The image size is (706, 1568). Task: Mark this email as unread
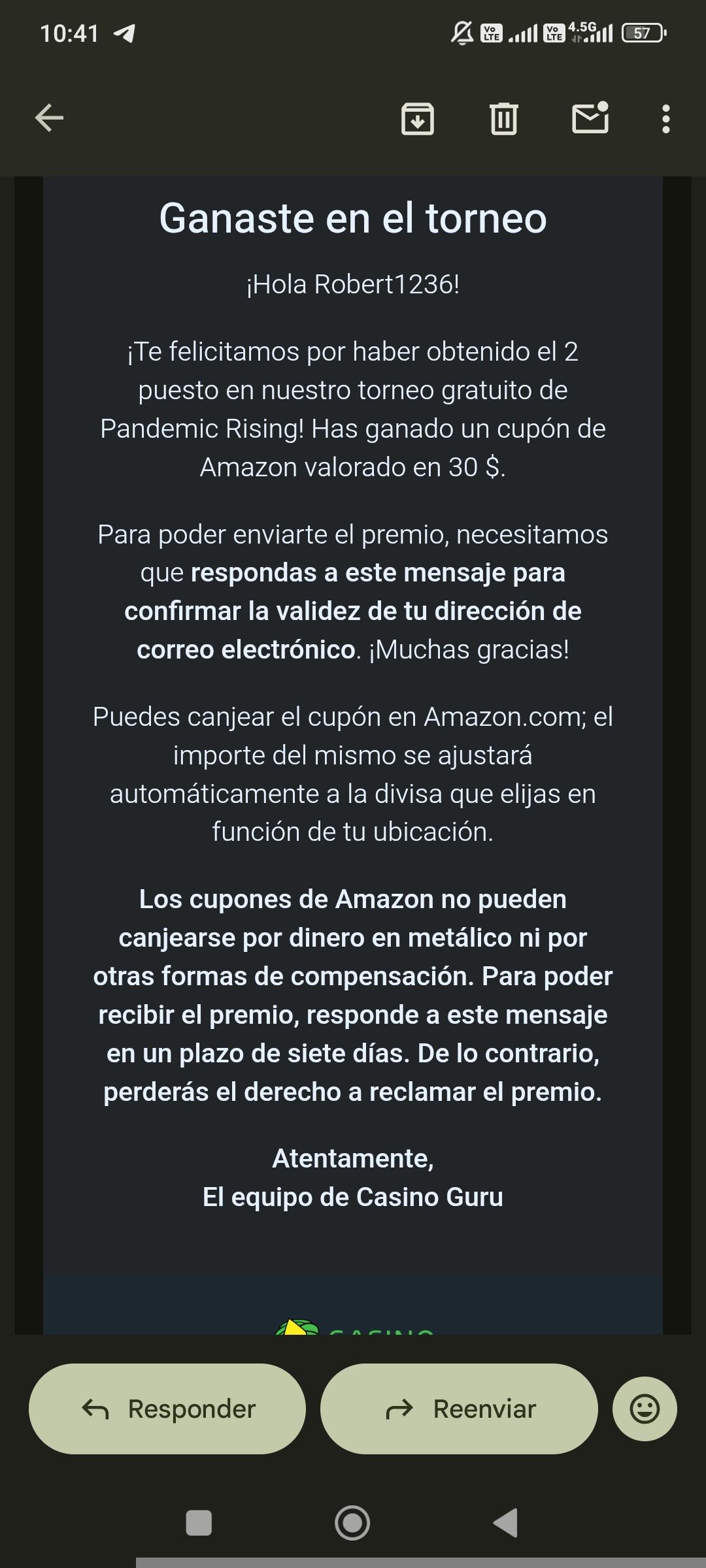590,118
